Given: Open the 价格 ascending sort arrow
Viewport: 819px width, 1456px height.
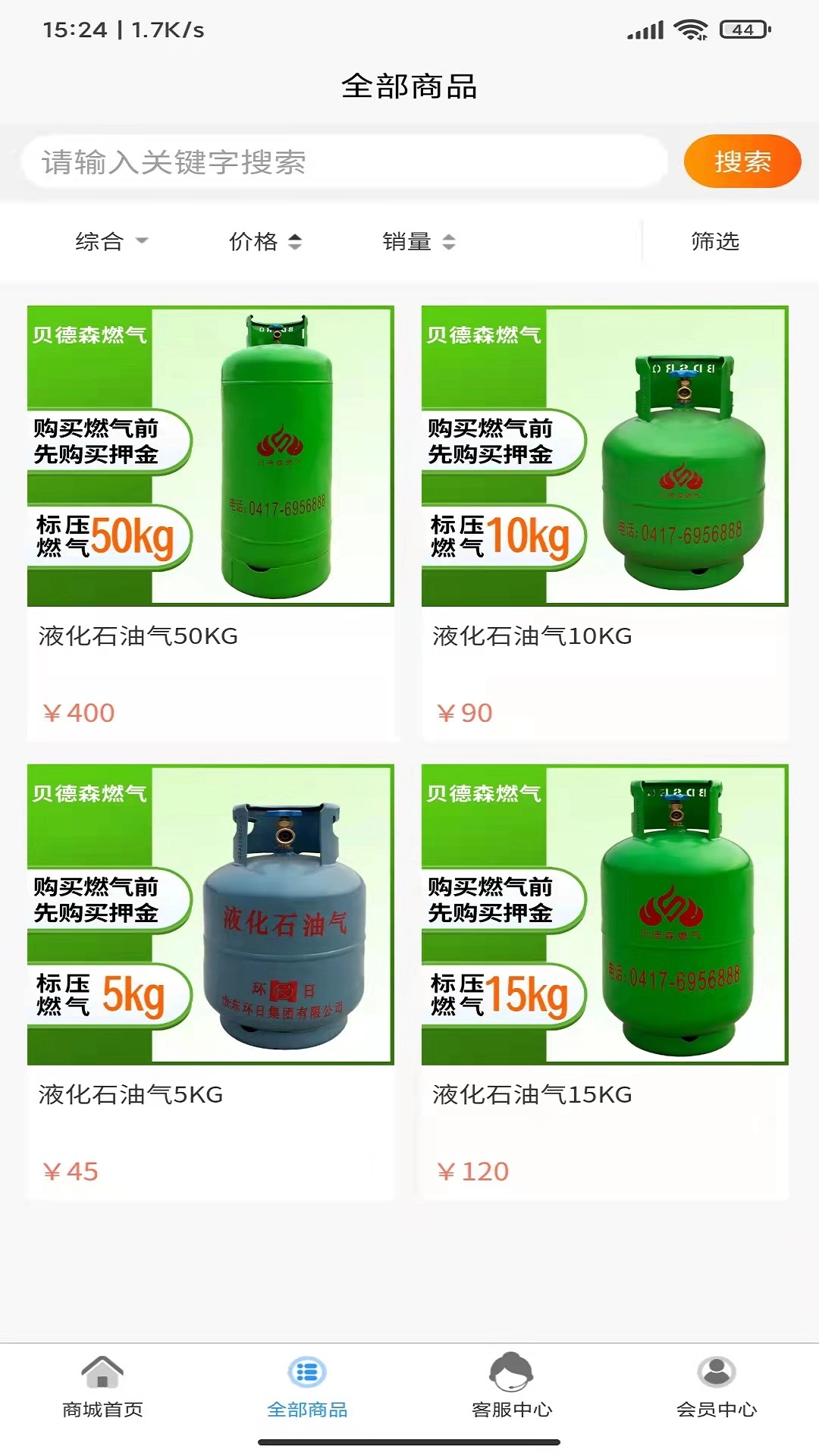Looking at the screenshot, I should [297, 242].
